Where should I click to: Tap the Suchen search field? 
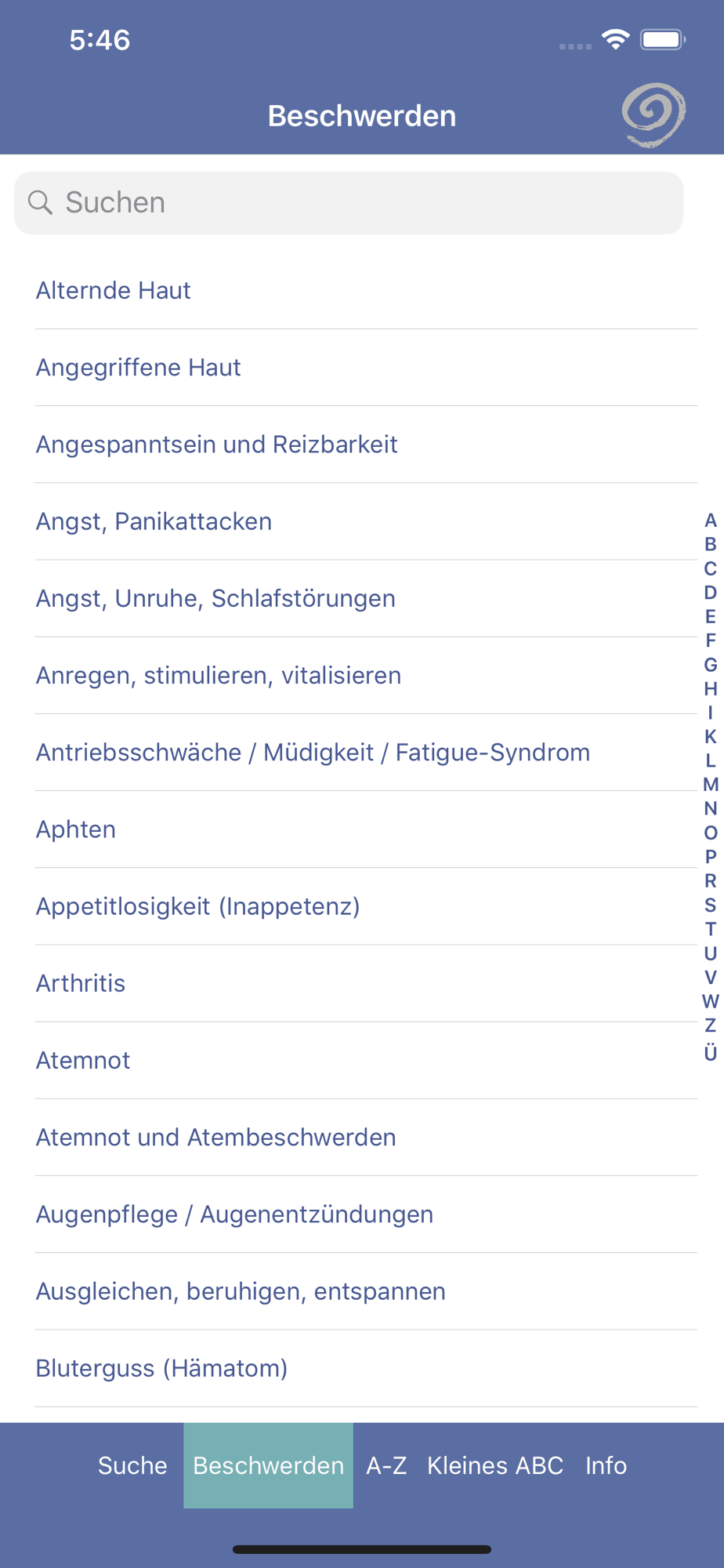[349, 203]
